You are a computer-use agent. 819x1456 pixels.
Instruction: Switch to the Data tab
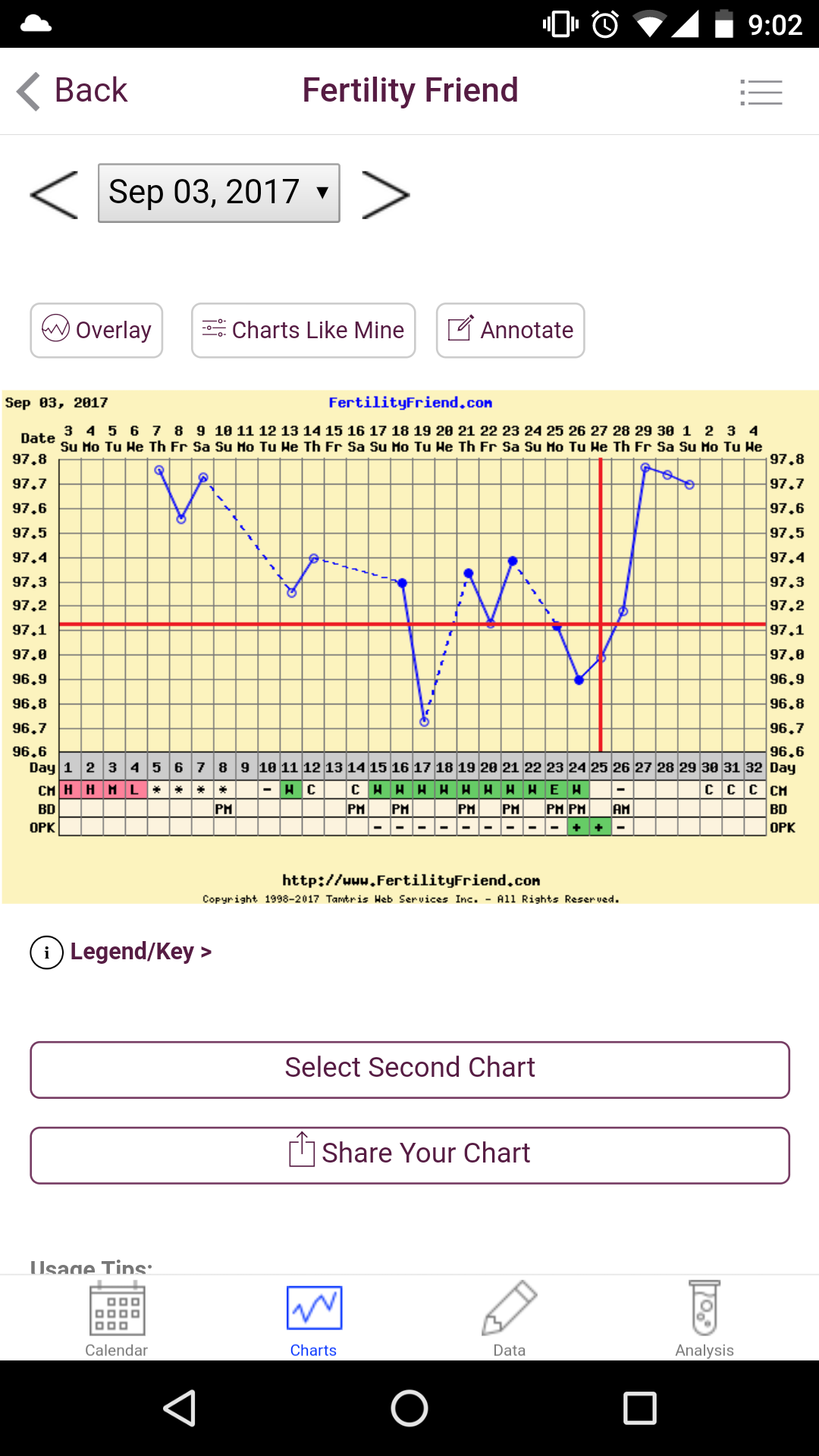(x=510, y=1318)
